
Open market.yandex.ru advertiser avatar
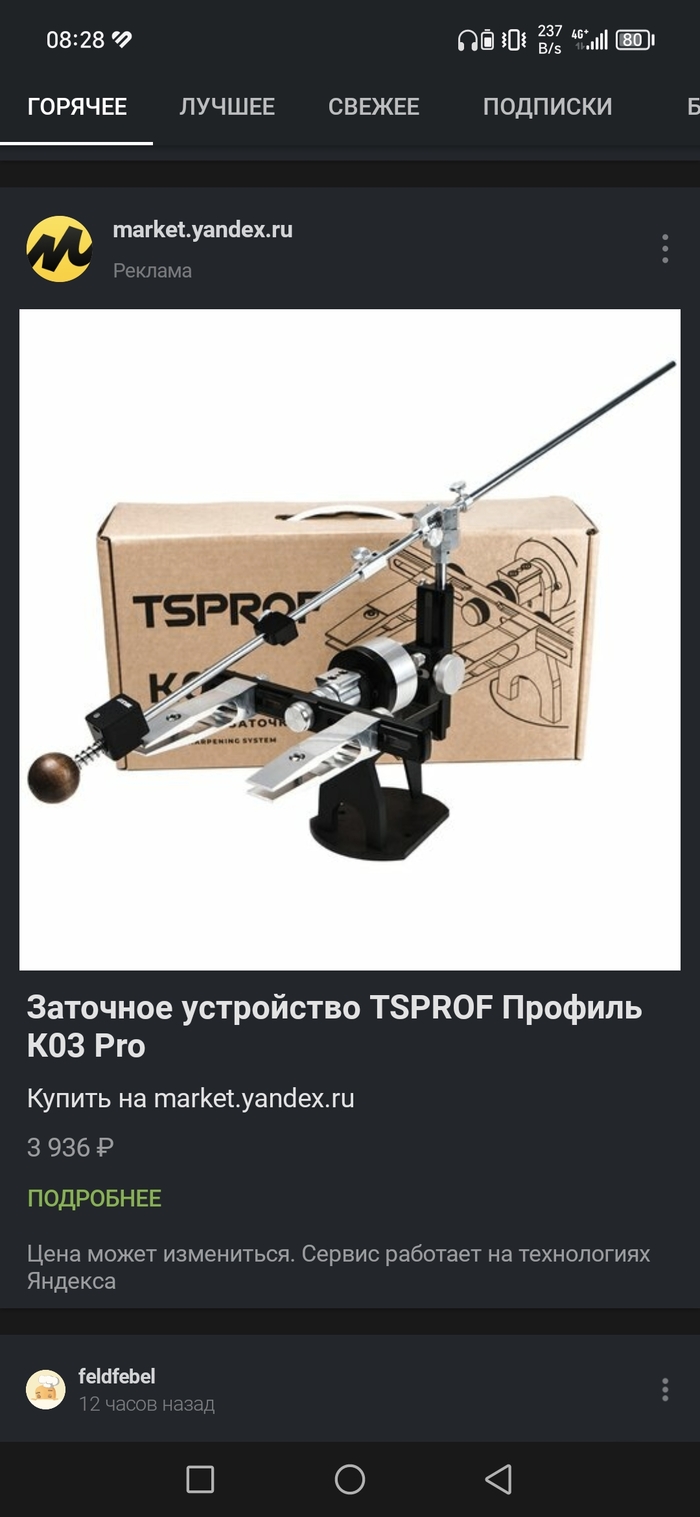59,249
